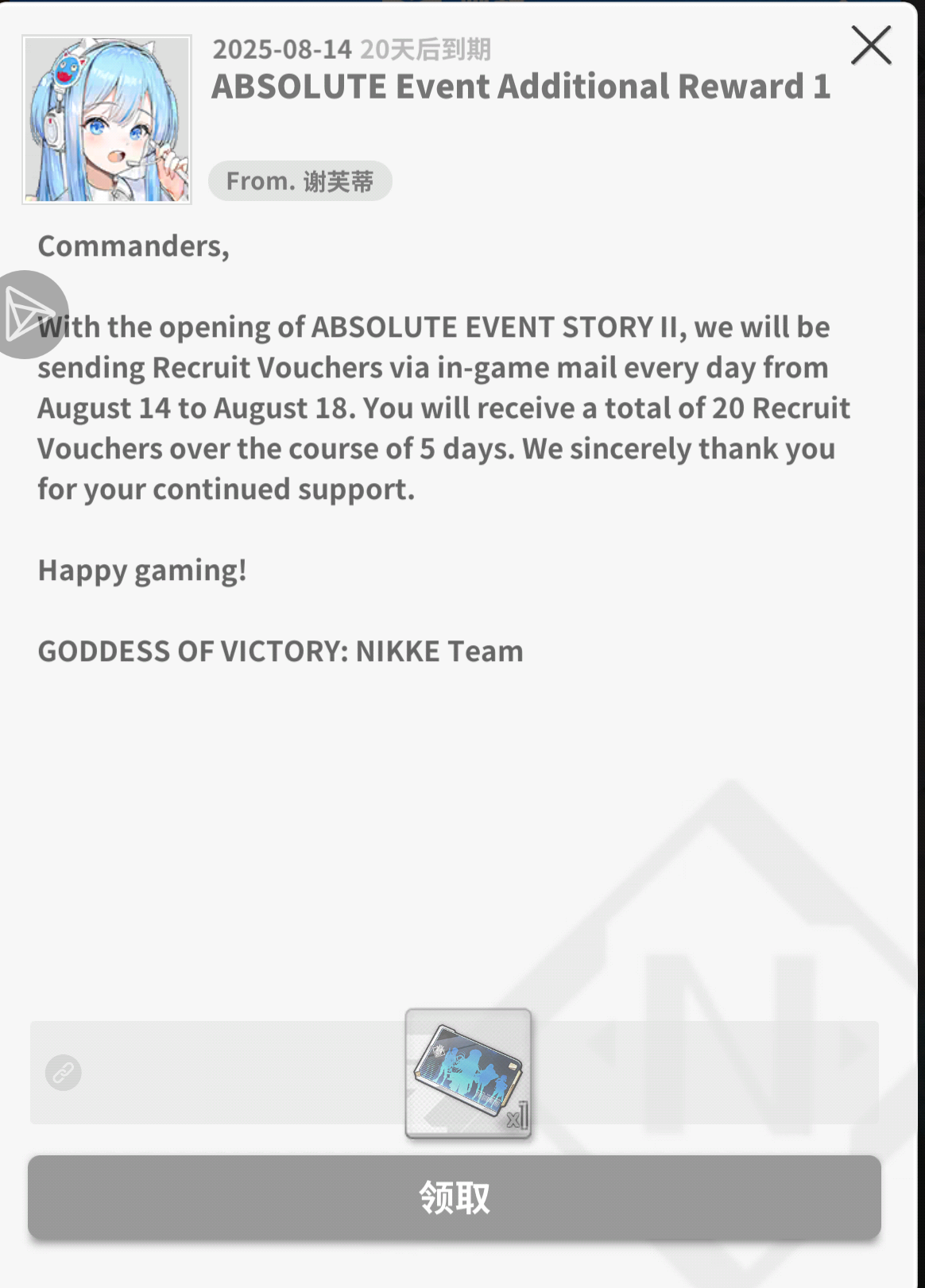
Task: Close the mail detail dialog
Action: tap(871, 45)
